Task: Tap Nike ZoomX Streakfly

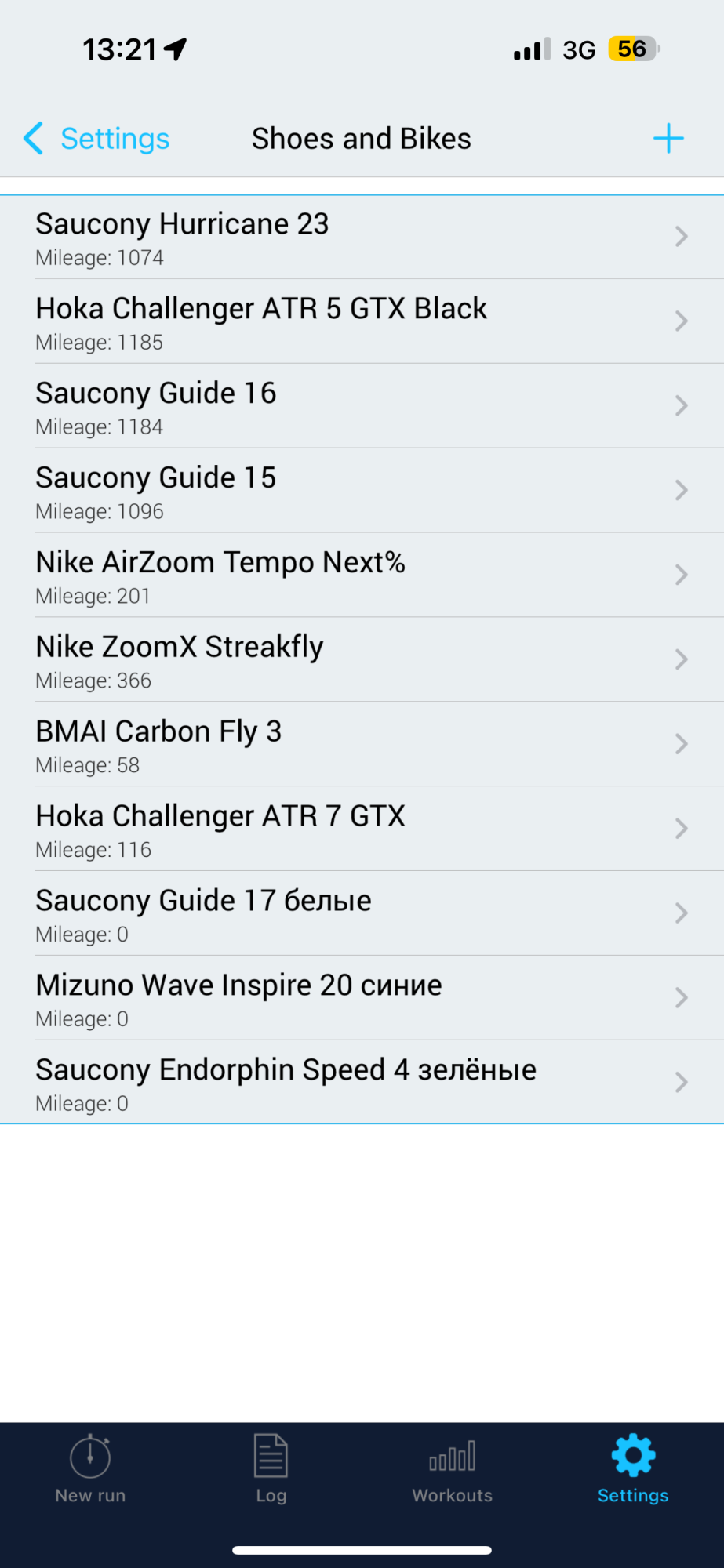Action: pos(362,661)
